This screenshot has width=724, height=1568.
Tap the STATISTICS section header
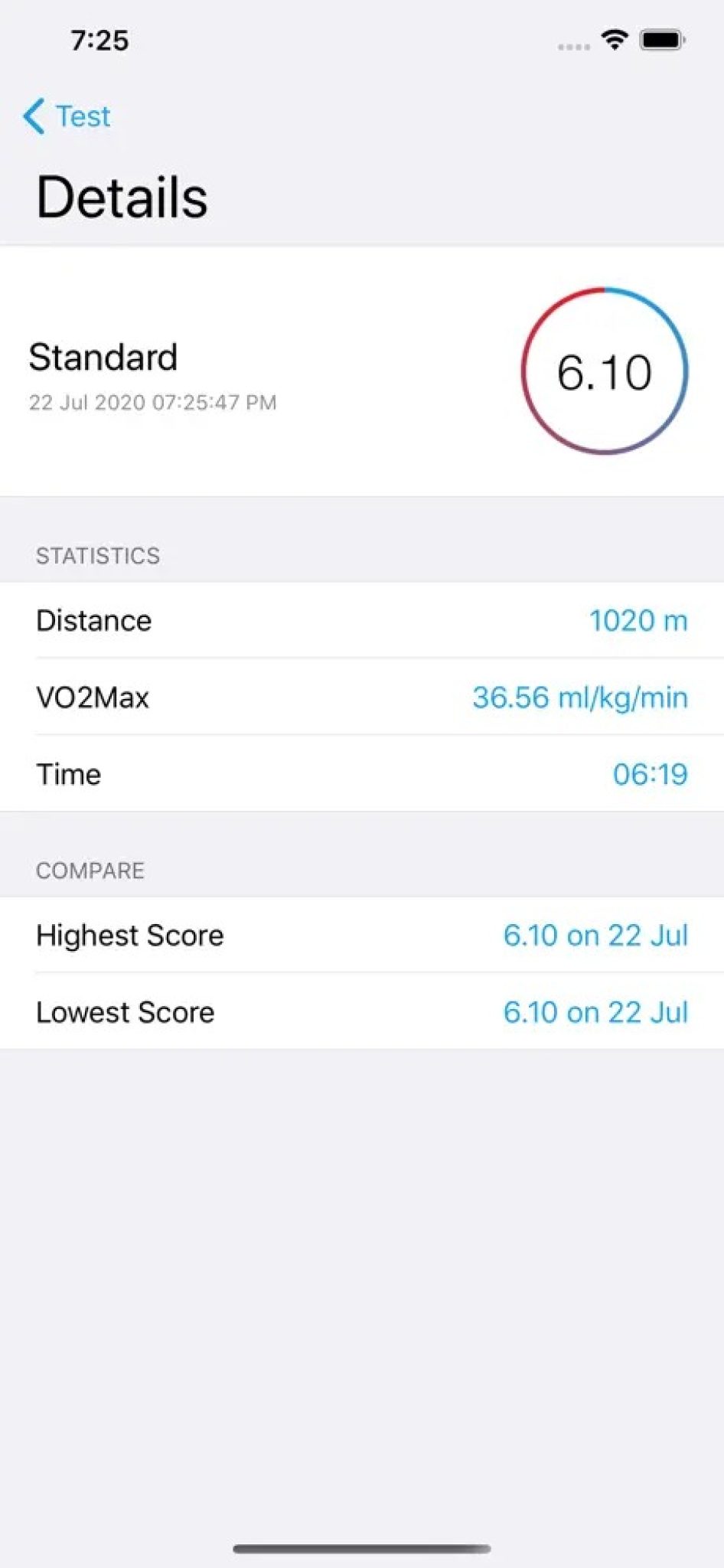coord(98,556)
